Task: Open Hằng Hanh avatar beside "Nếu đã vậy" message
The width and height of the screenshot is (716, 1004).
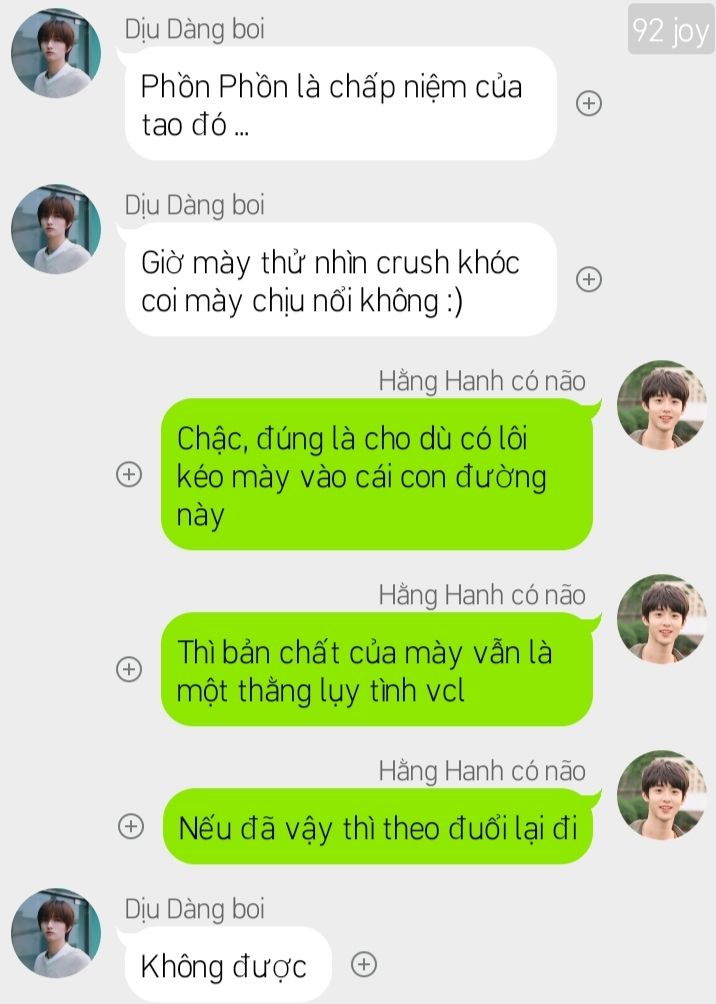Action: [662, 795]
